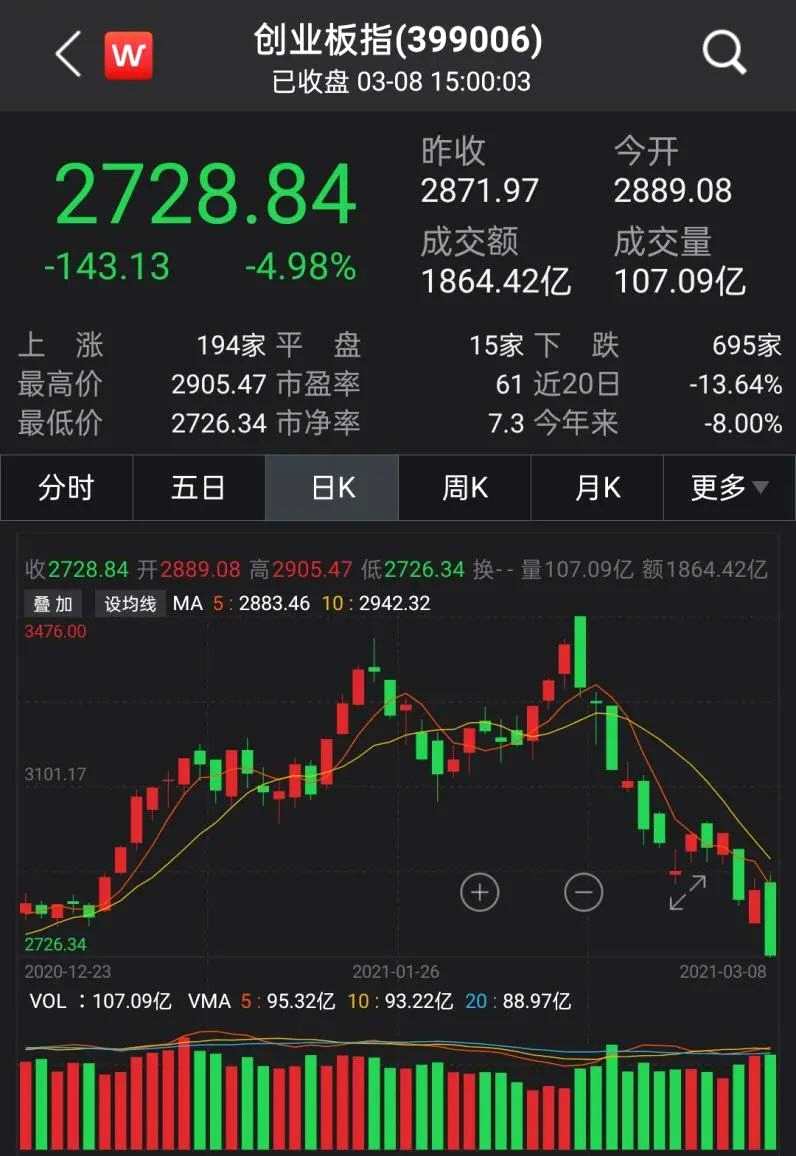Open the search magnifier icon

724,52
